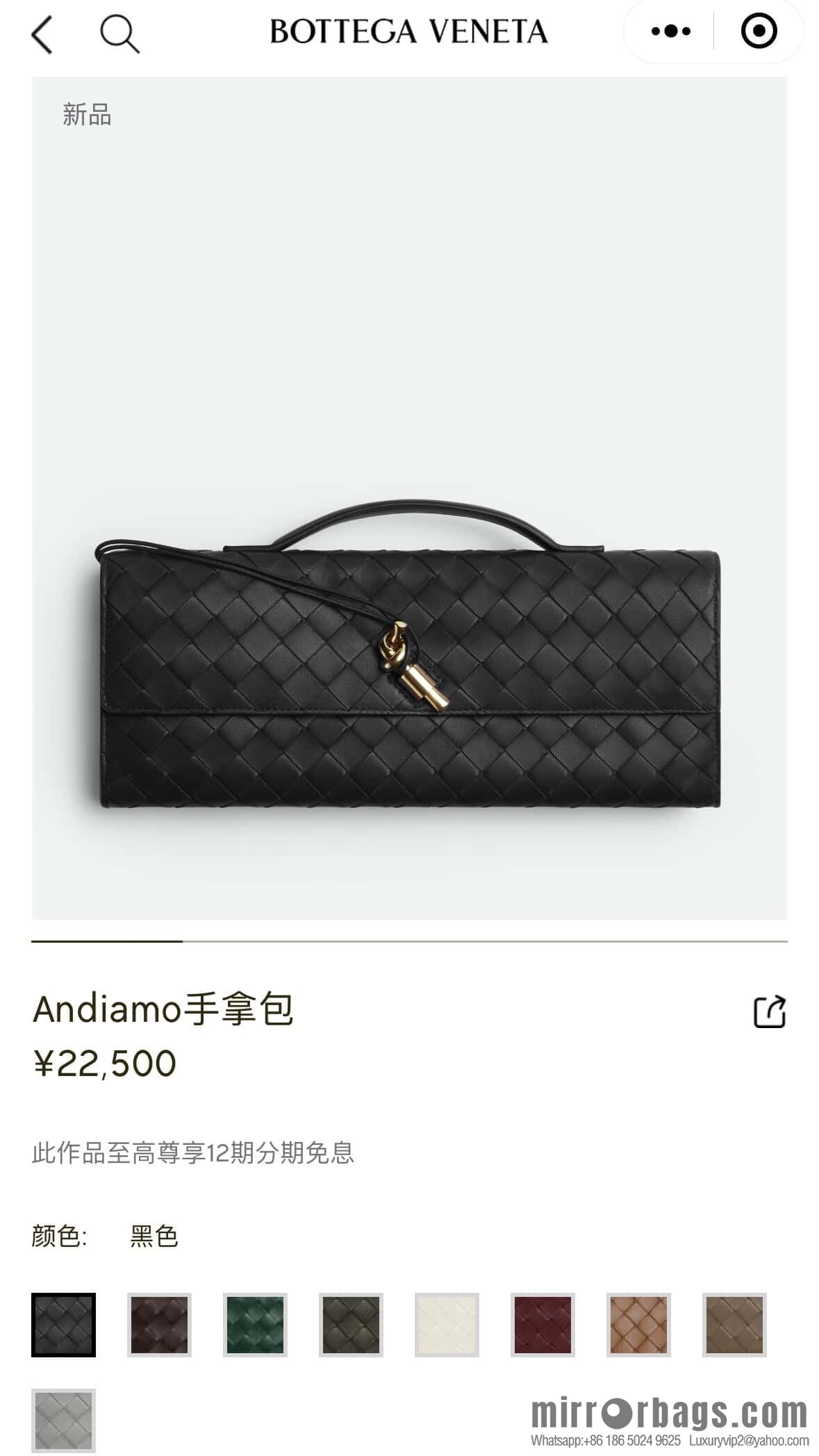Pick the white color variant

(x=448, y=1324)
